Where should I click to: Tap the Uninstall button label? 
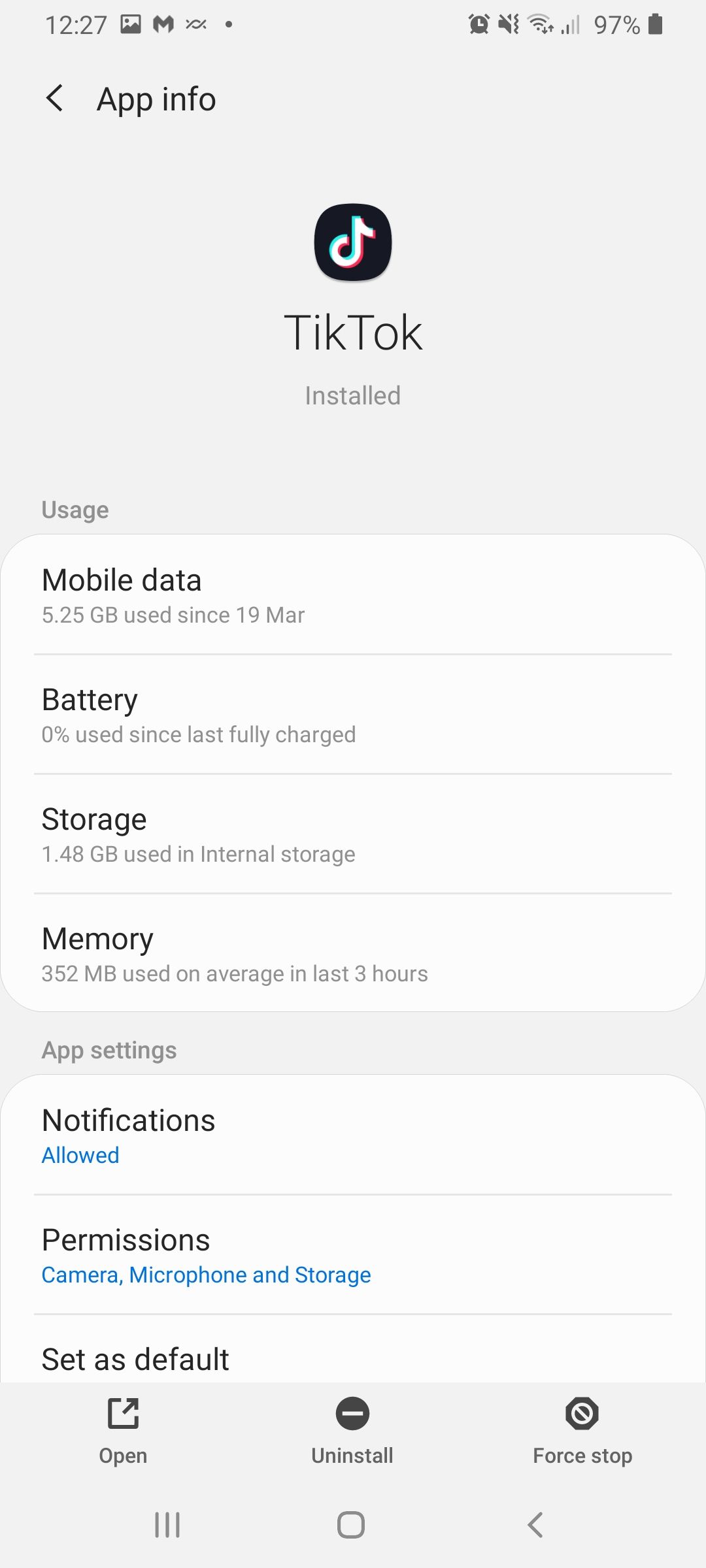tap(352, 1455)
